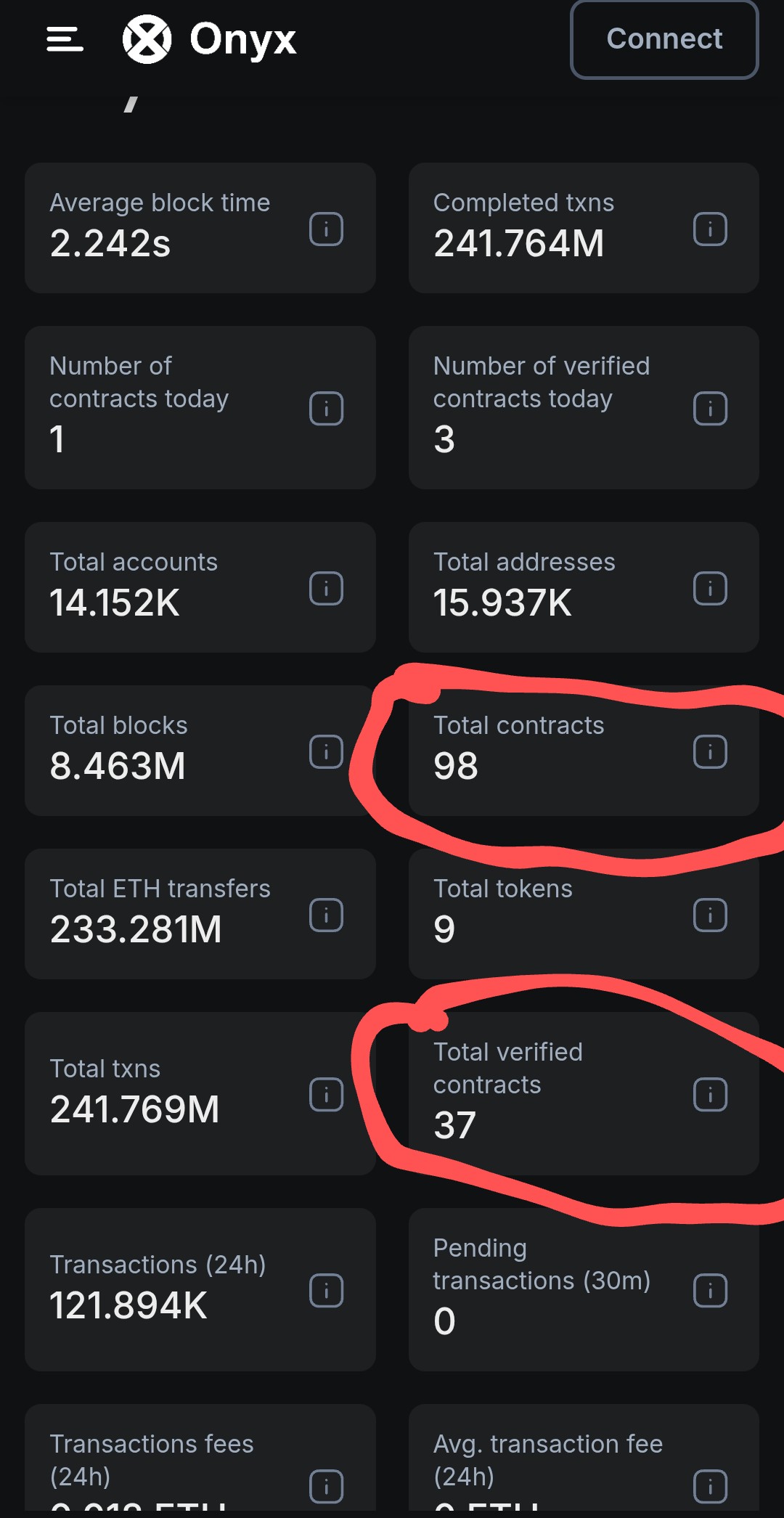Show info for Total accounts
784x1518 pixels.
point(326,588)
